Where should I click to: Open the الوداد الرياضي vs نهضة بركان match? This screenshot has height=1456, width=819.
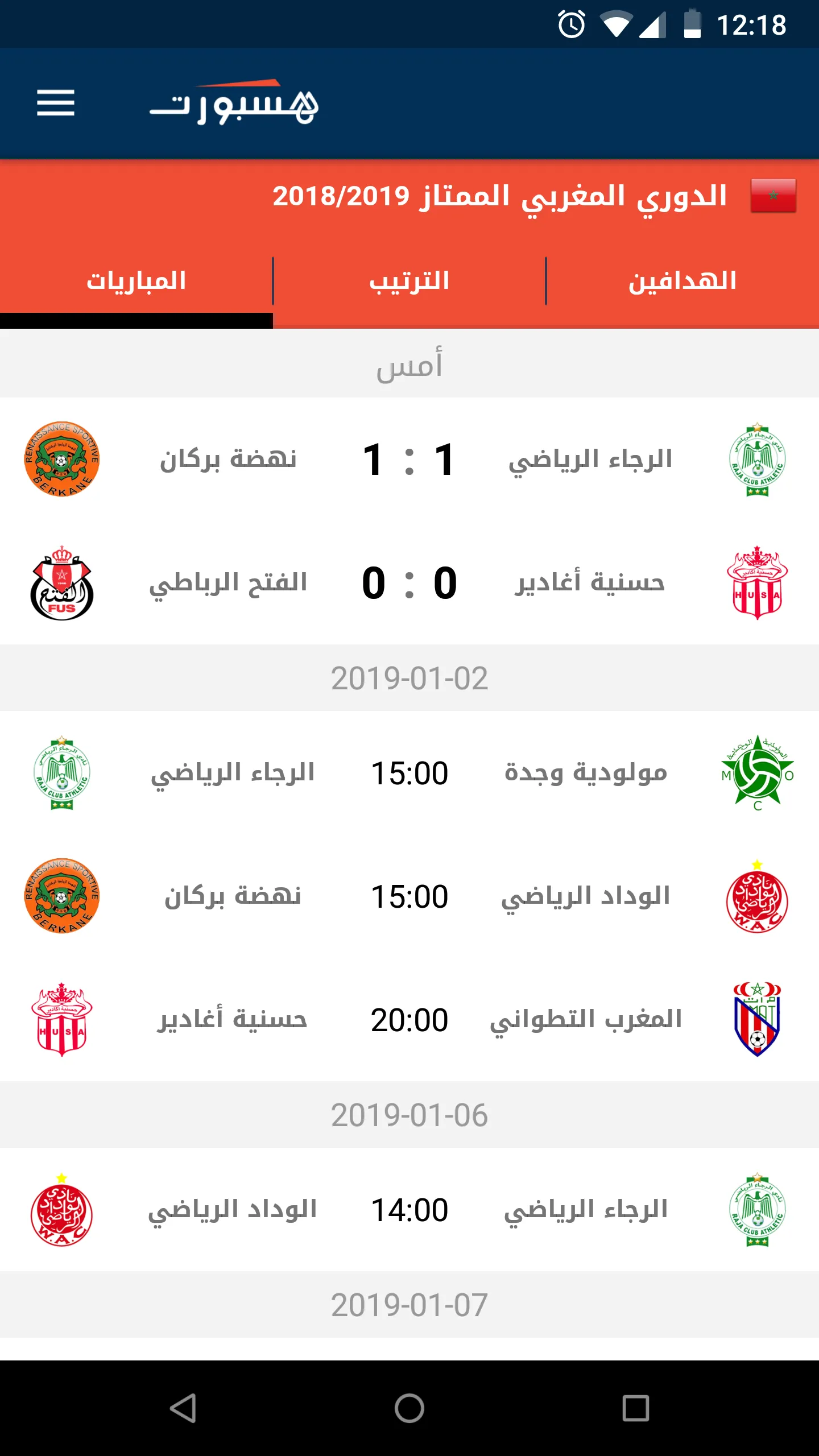(x=409, y=896)
